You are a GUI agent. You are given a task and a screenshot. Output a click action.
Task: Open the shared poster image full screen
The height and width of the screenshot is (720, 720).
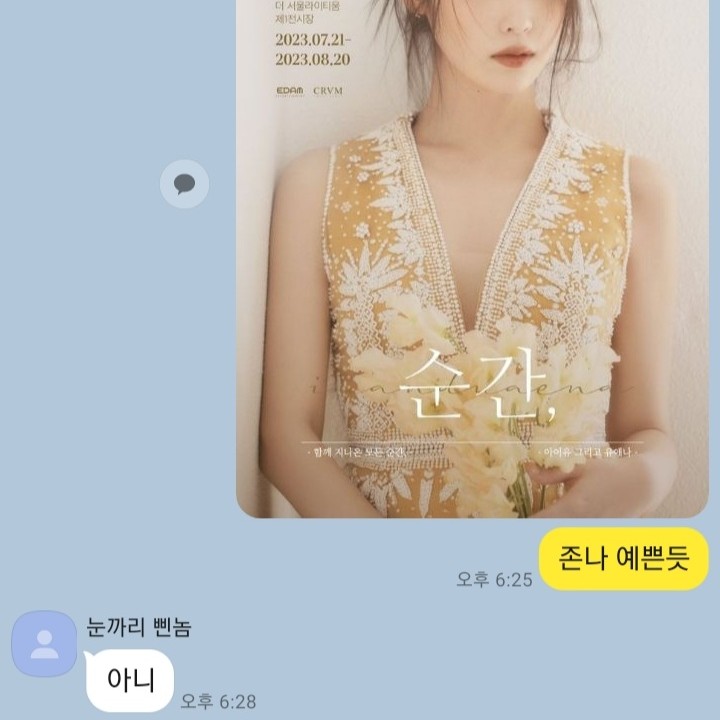472,260
